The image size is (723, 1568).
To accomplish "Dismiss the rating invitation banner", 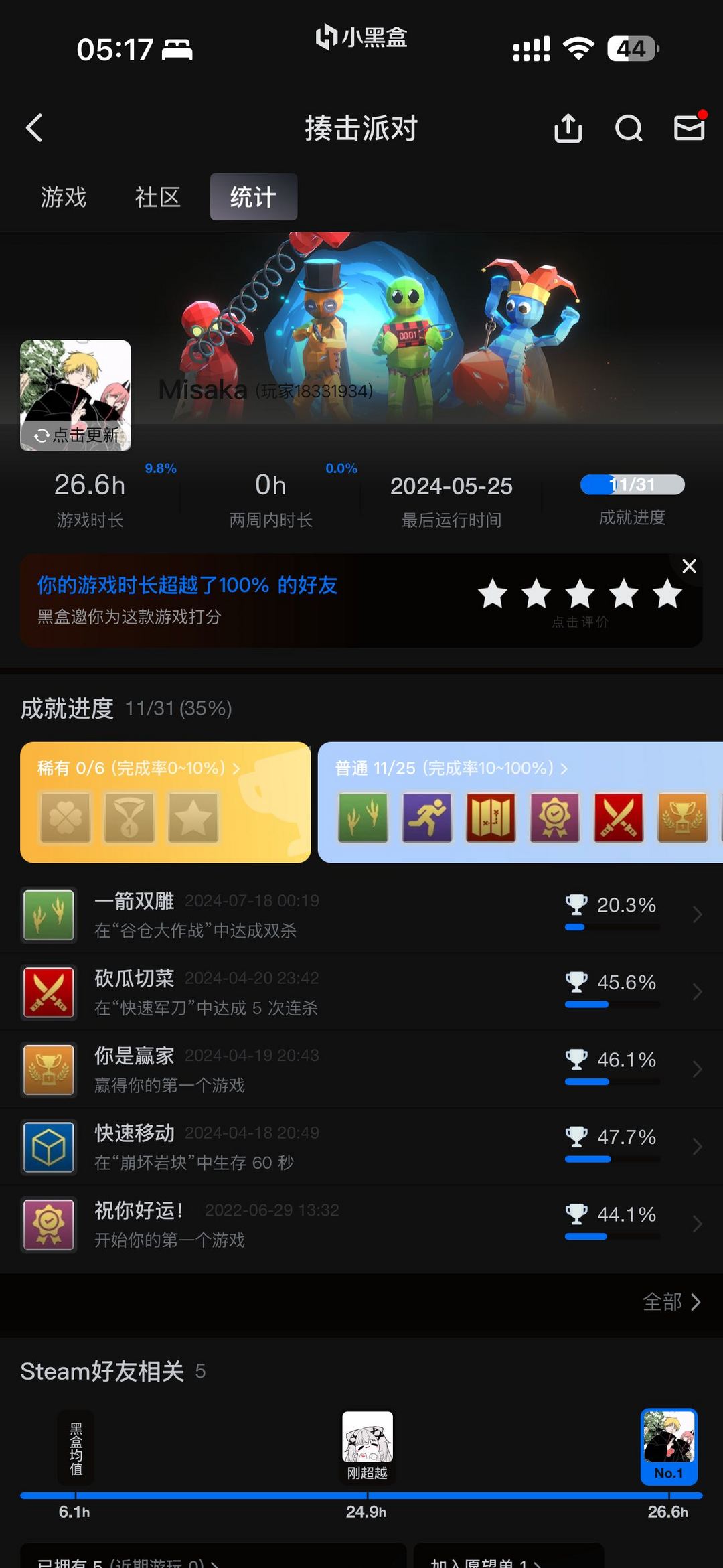I will (x=689, y=566).
